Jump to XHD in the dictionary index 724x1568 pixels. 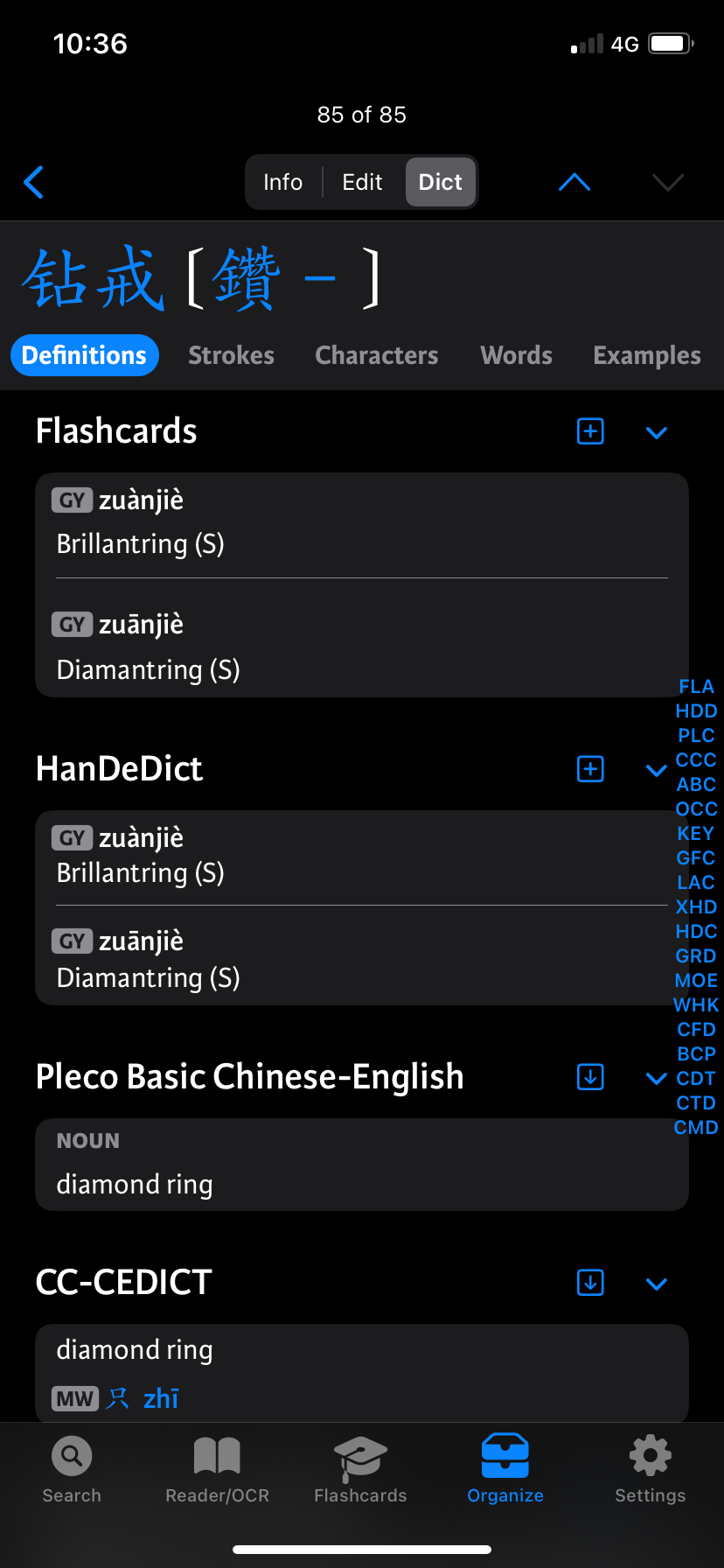point(696,907)
